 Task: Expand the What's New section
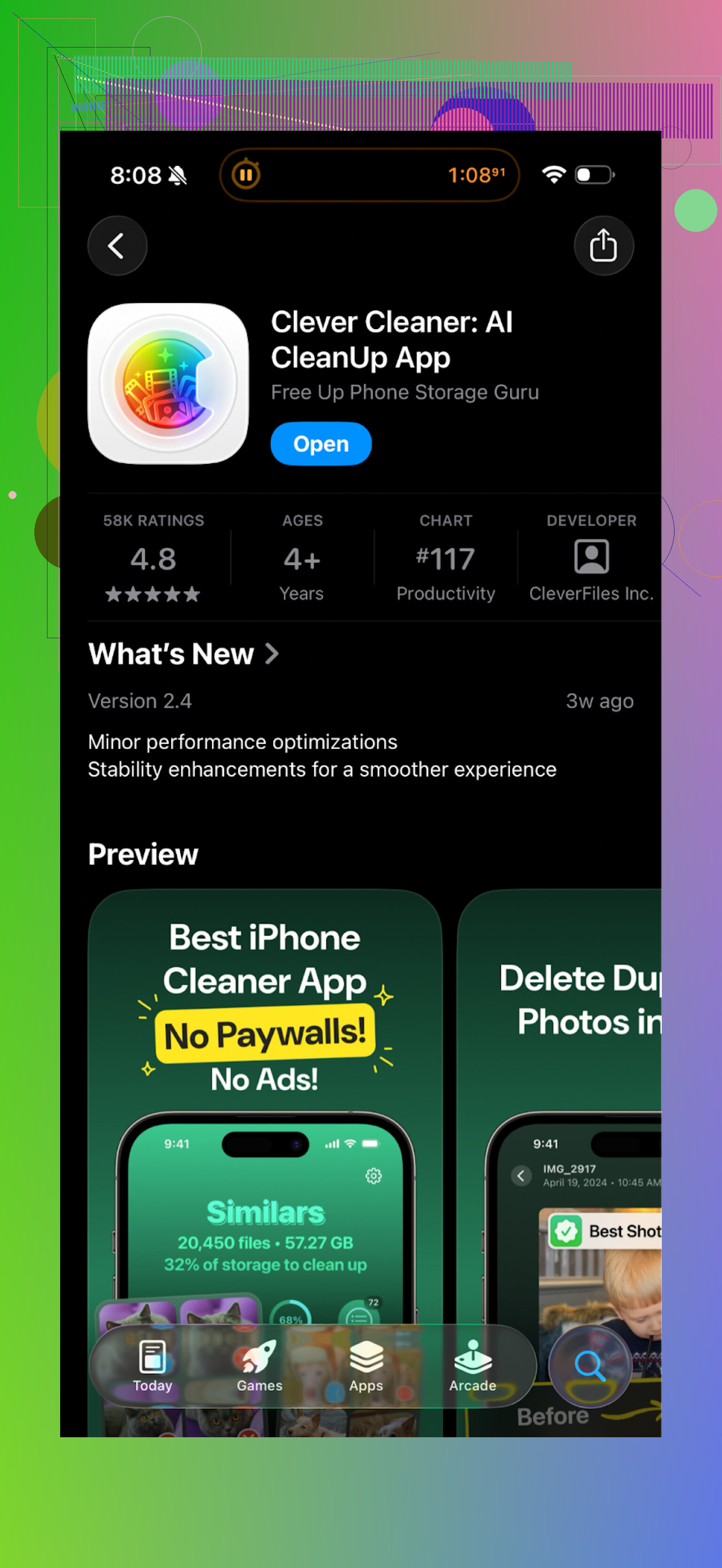[x=183, y=654]
